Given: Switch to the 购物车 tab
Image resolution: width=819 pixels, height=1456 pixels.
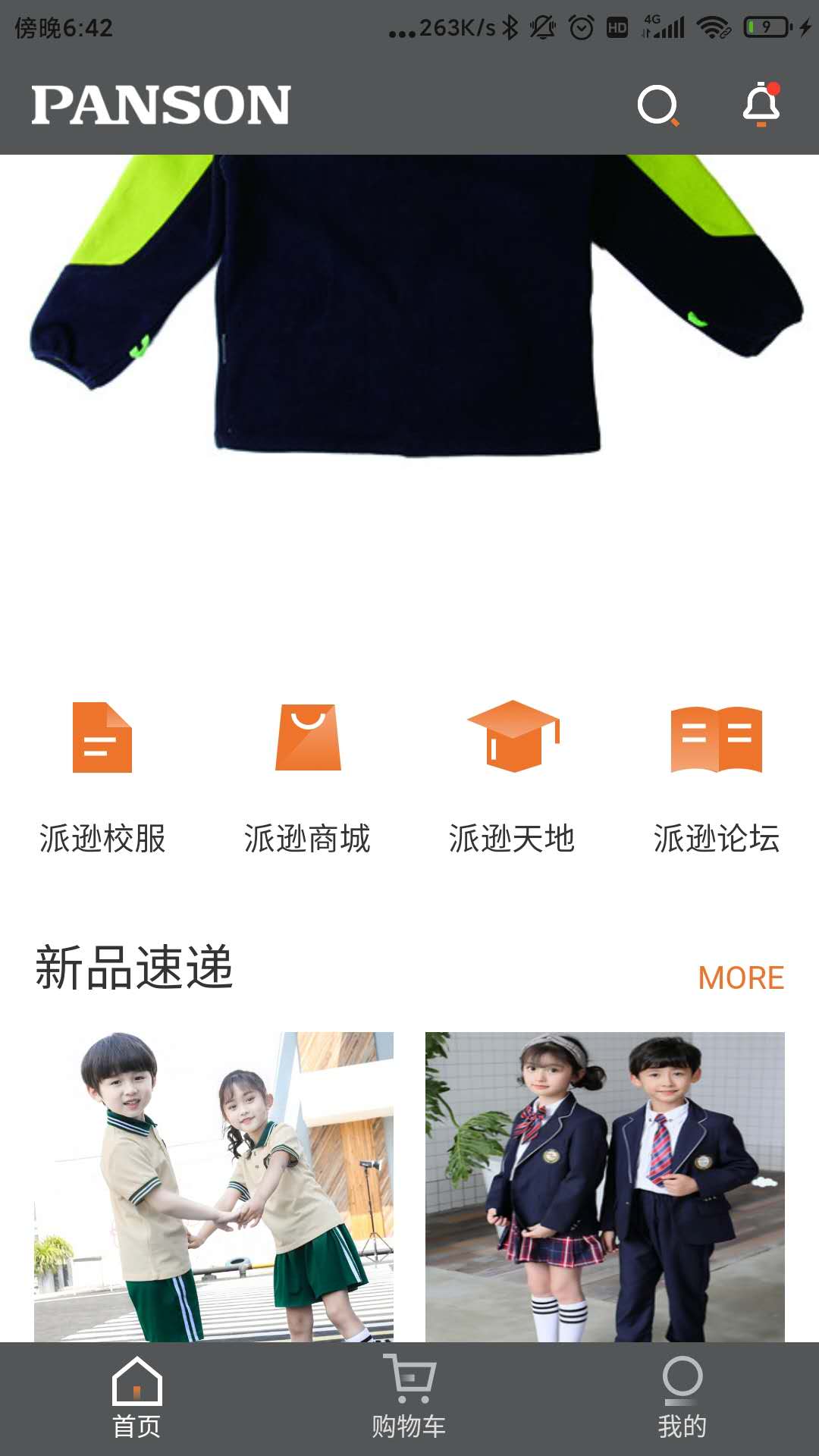Looking at the screenshot, I should pos(409,1399).
